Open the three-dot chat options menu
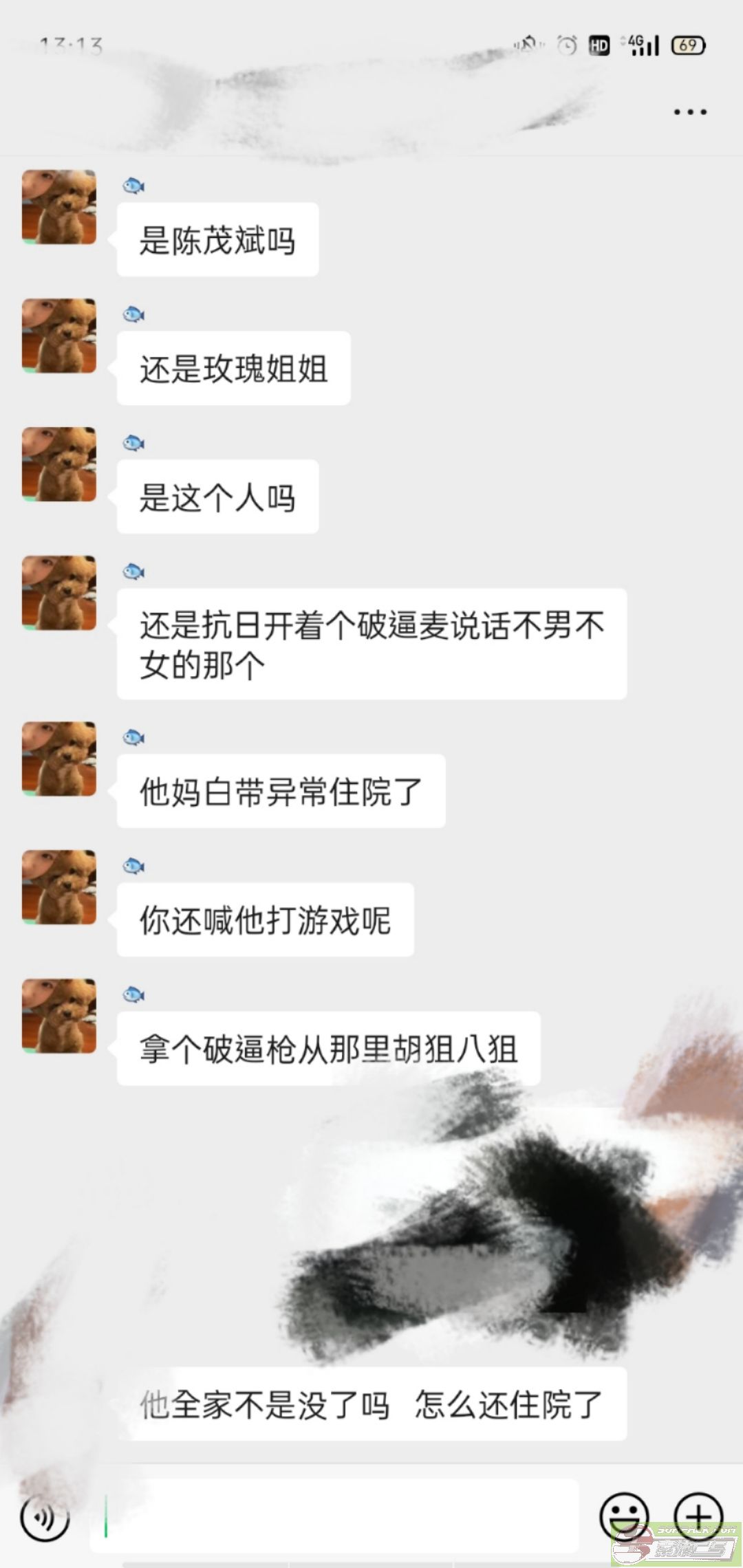The height and width of the screenshot is (1568, 743). point(690,112)
